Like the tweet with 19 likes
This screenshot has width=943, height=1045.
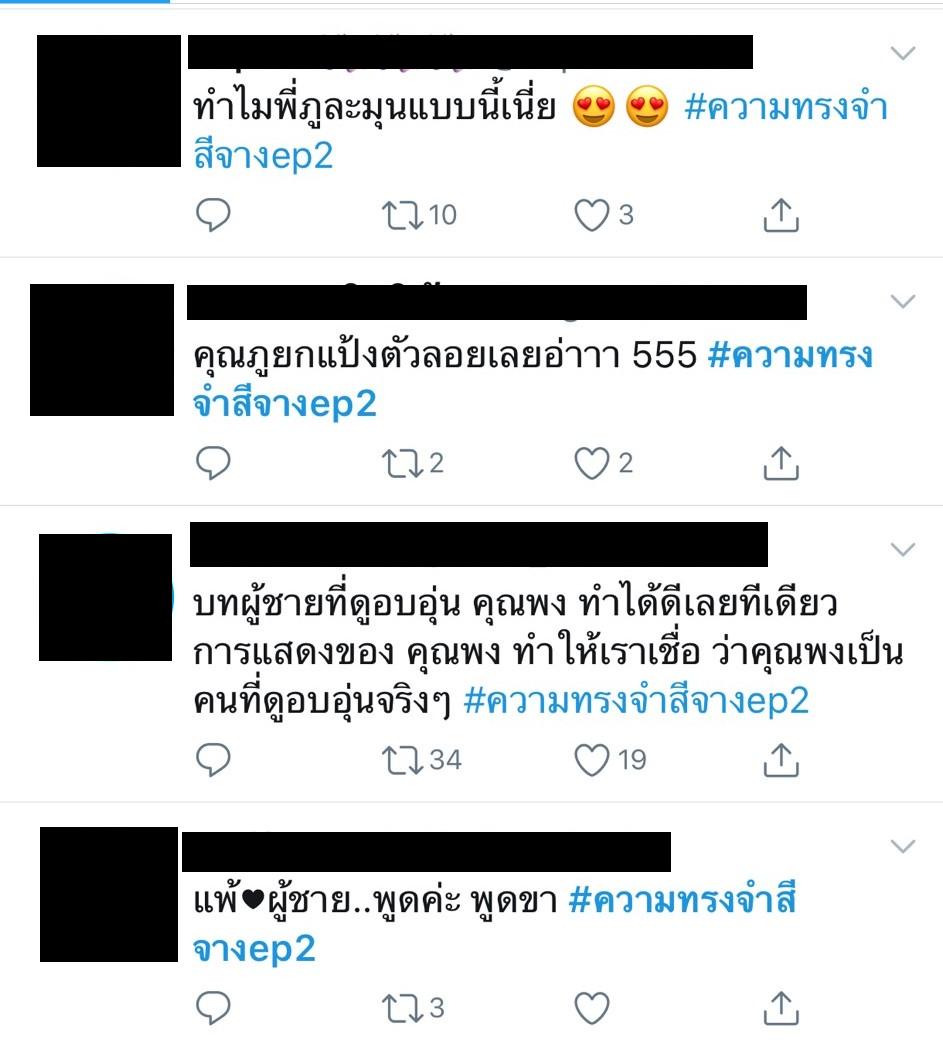pyautogui.click(x=591, y=760)
